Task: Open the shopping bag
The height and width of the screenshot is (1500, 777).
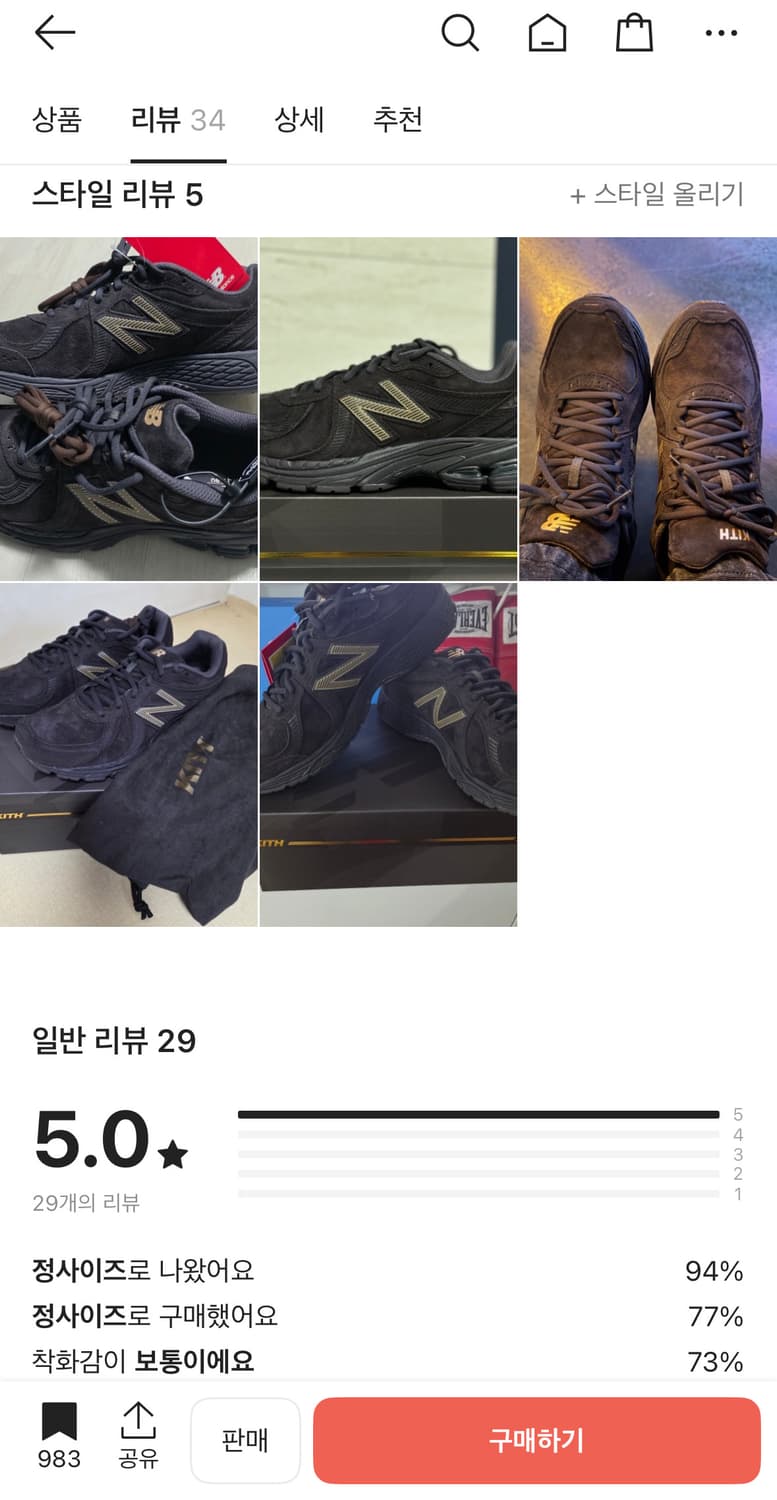Action: (634, 32)
